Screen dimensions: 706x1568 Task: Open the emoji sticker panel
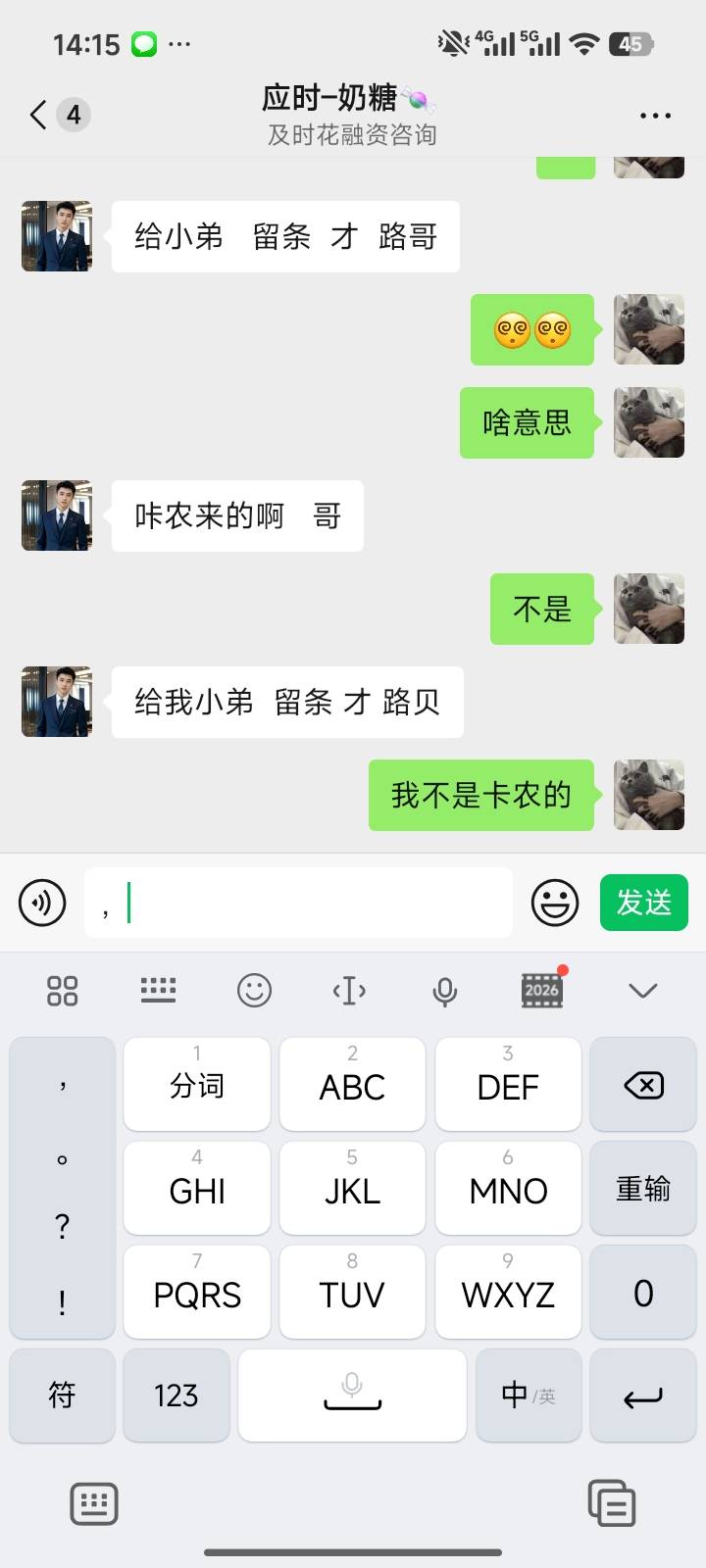coord(555,903)
